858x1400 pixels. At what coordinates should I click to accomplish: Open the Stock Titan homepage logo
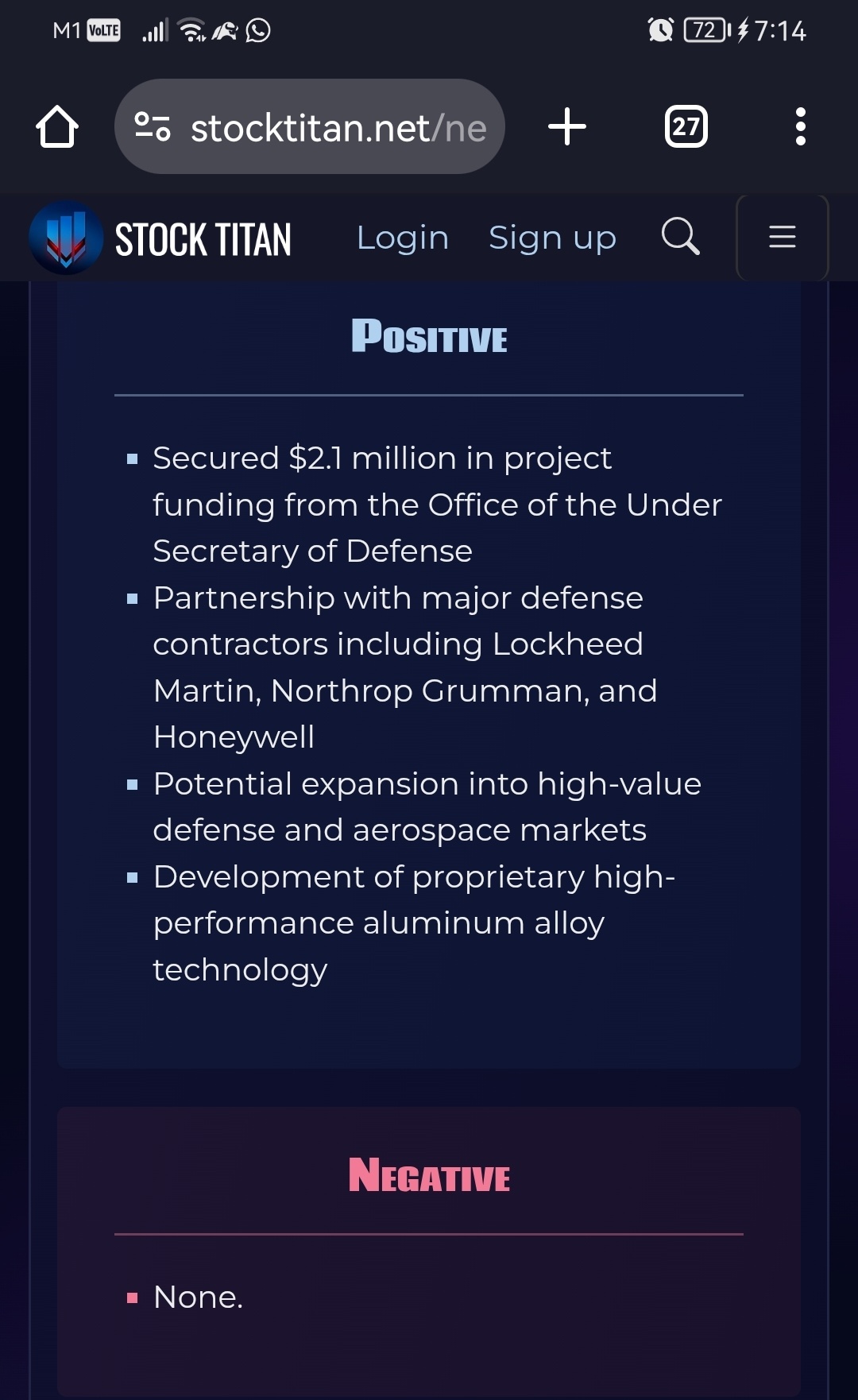point(160,238)
